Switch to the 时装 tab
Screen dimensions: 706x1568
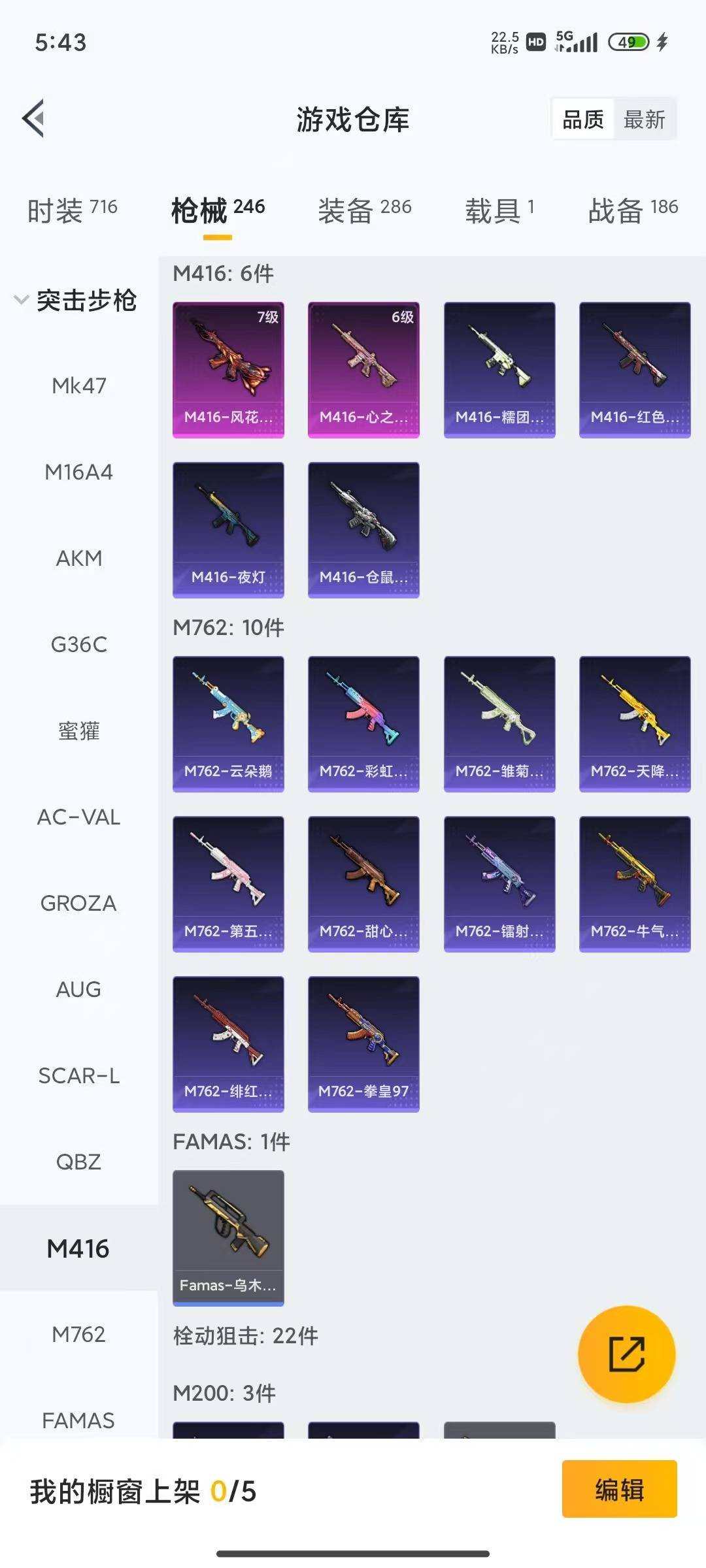(72, 210)
